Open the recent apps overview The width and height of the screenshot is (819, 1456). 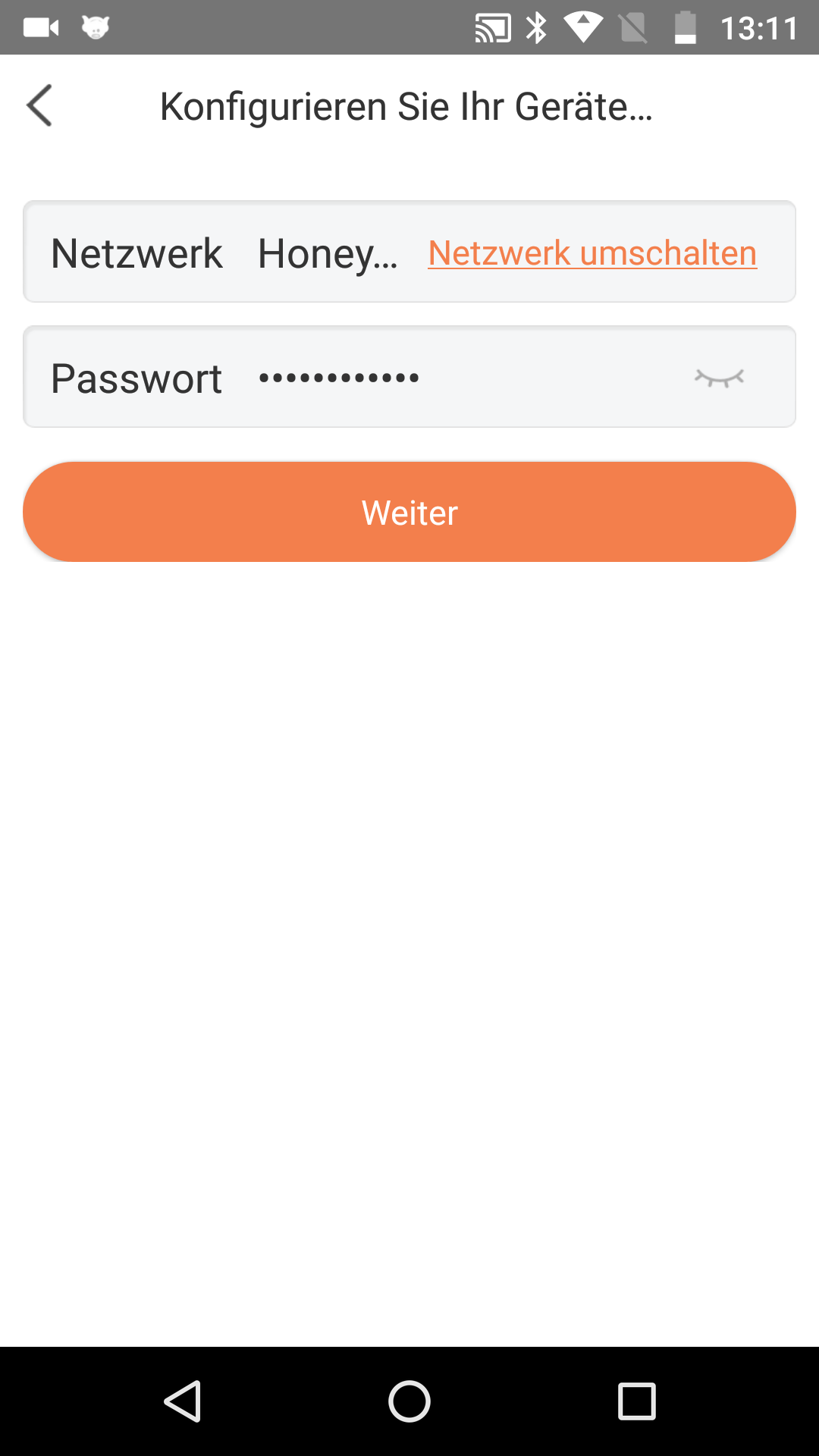(x=637, y=1401)
